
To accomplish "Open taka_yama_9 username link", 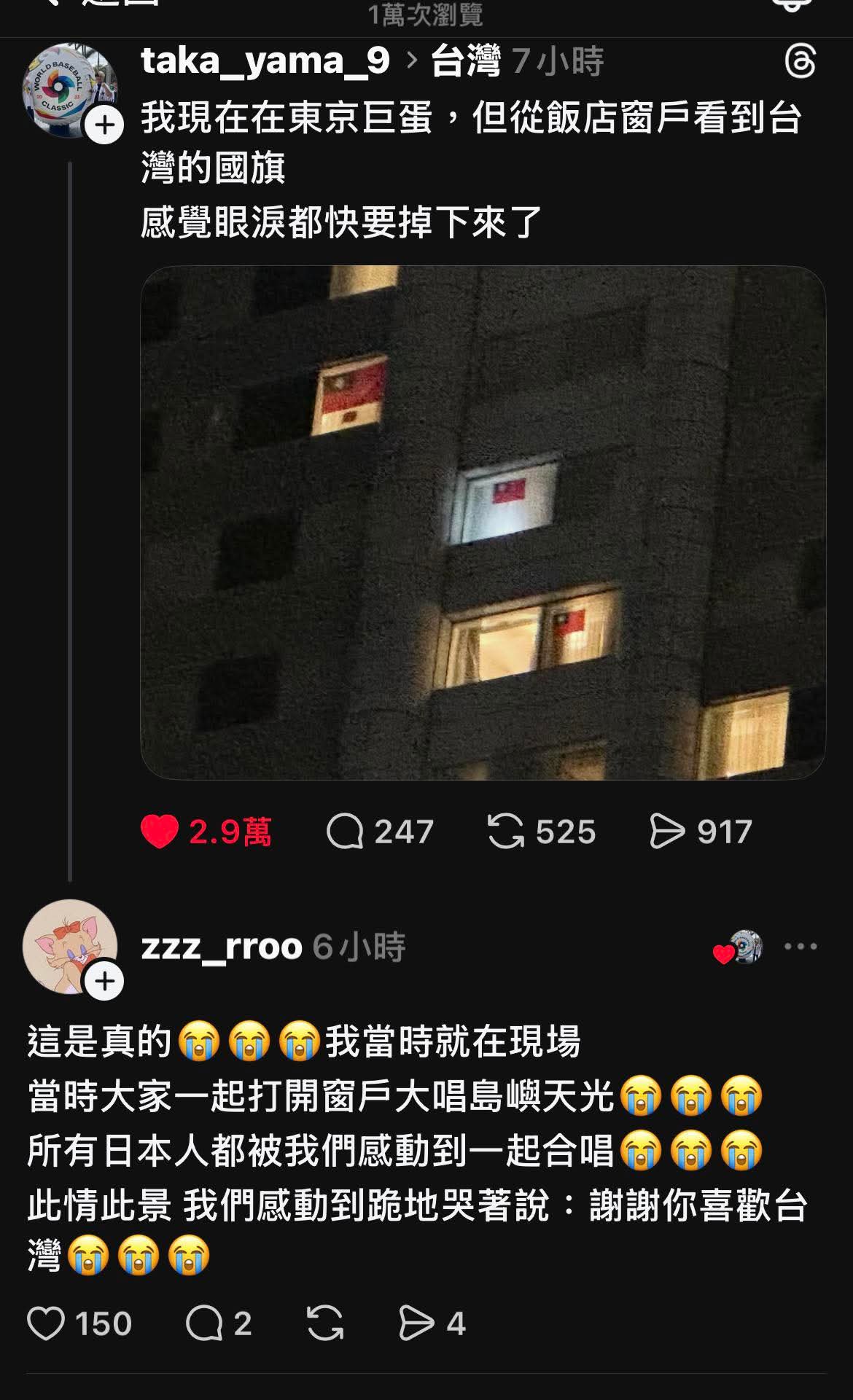I will (265, 60).
